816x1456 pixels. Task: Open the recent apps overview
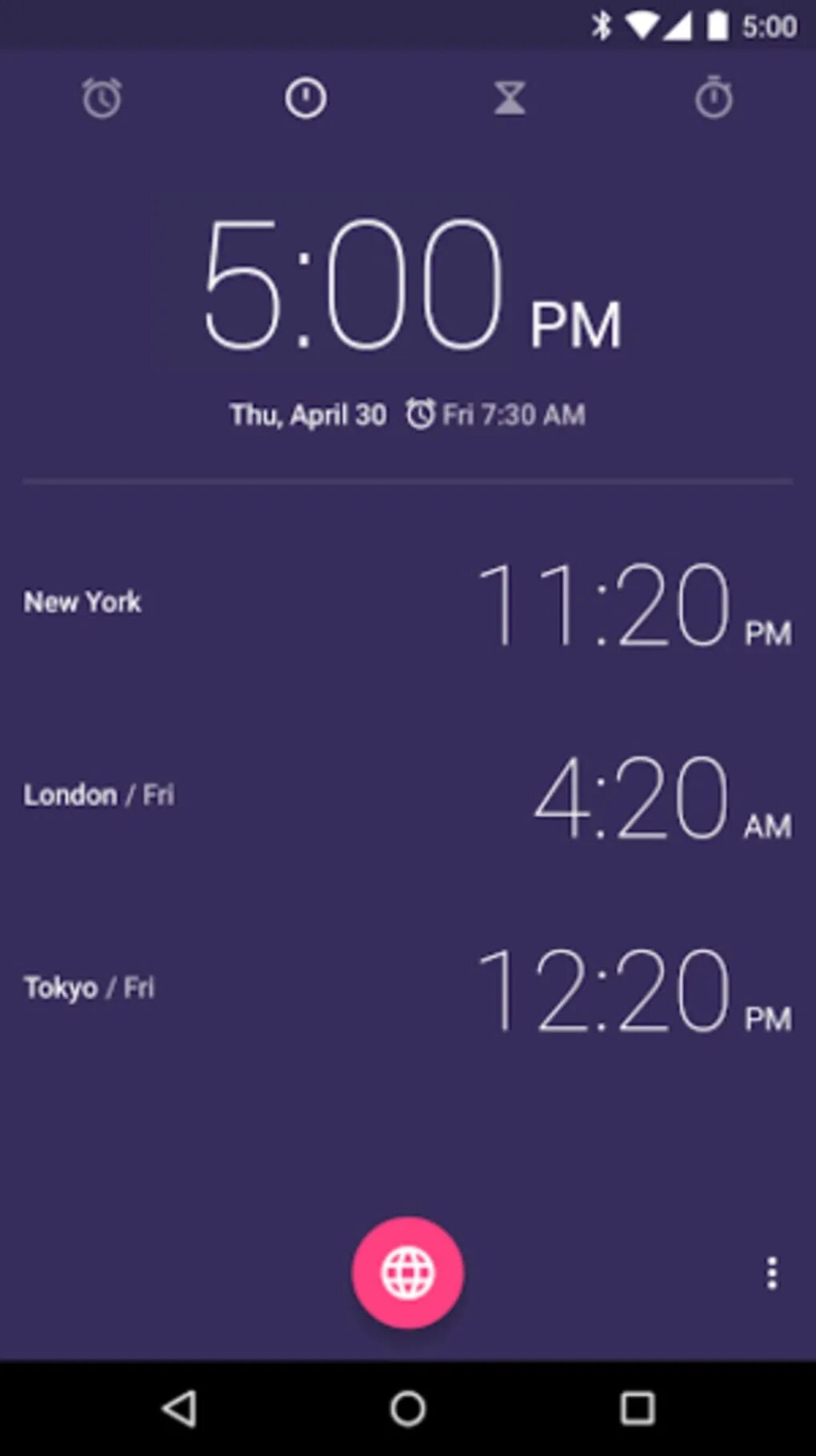point(638,1408)
